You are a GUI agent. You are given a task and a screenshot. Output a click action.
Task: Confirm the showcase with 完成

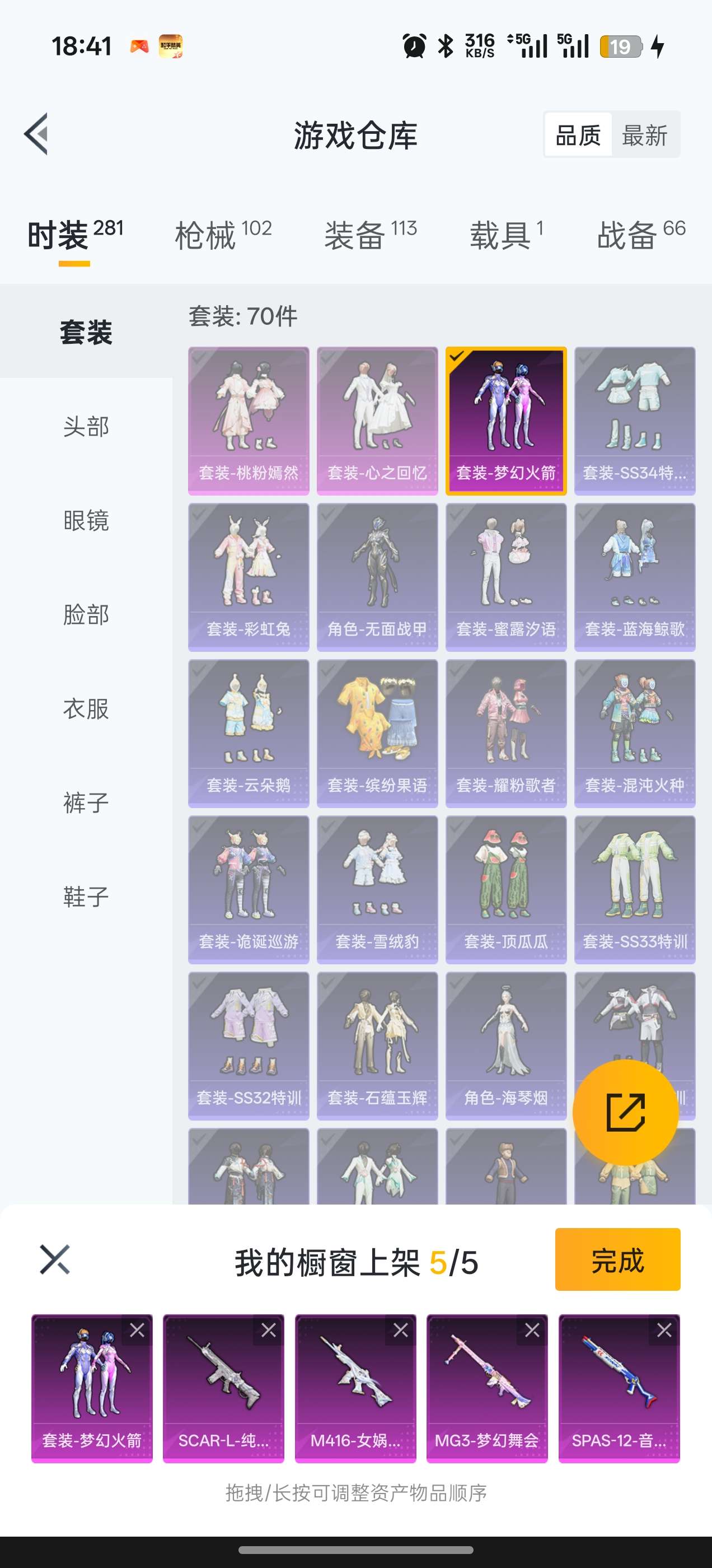[x=617, y=1259]
